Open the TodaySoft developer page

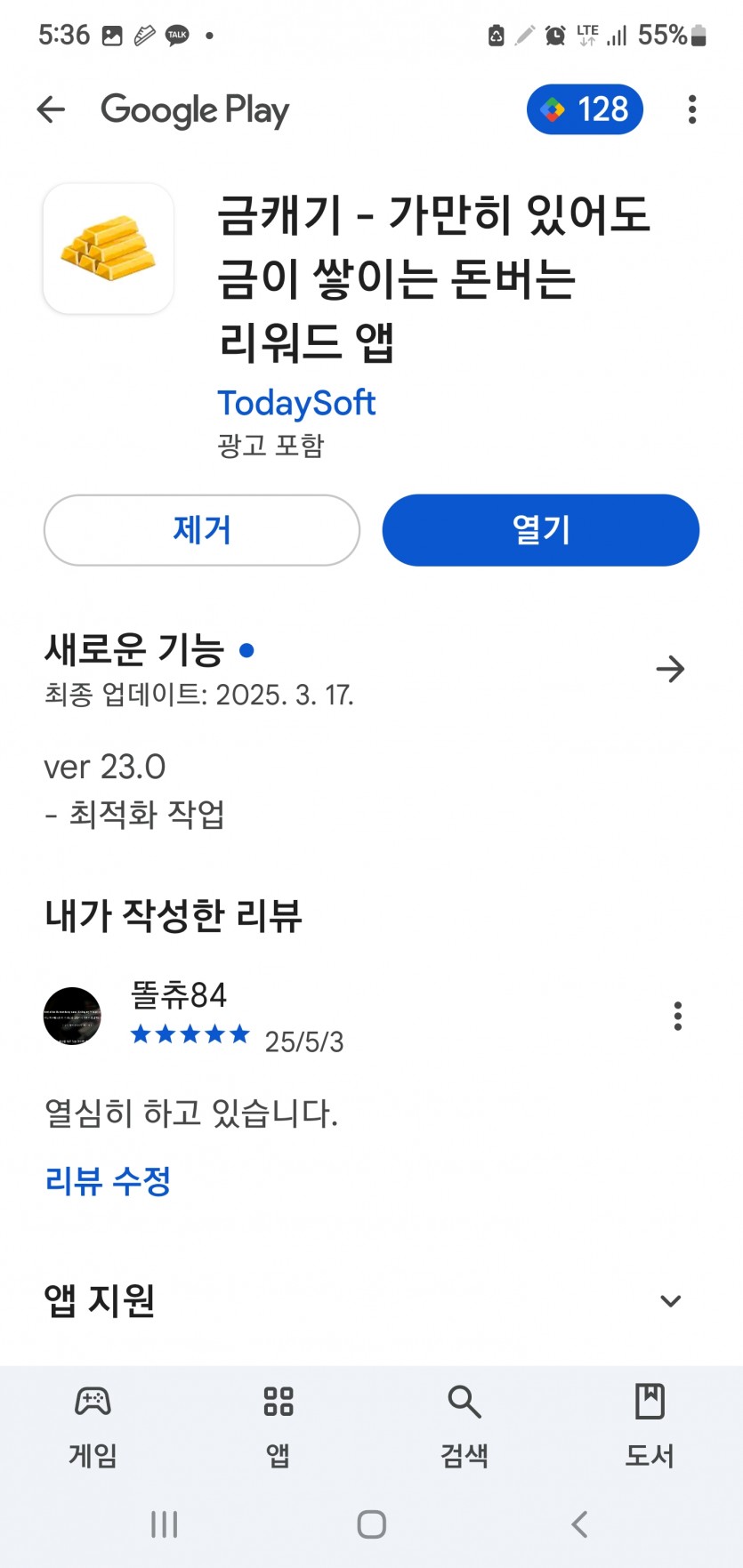pos(296,403)
